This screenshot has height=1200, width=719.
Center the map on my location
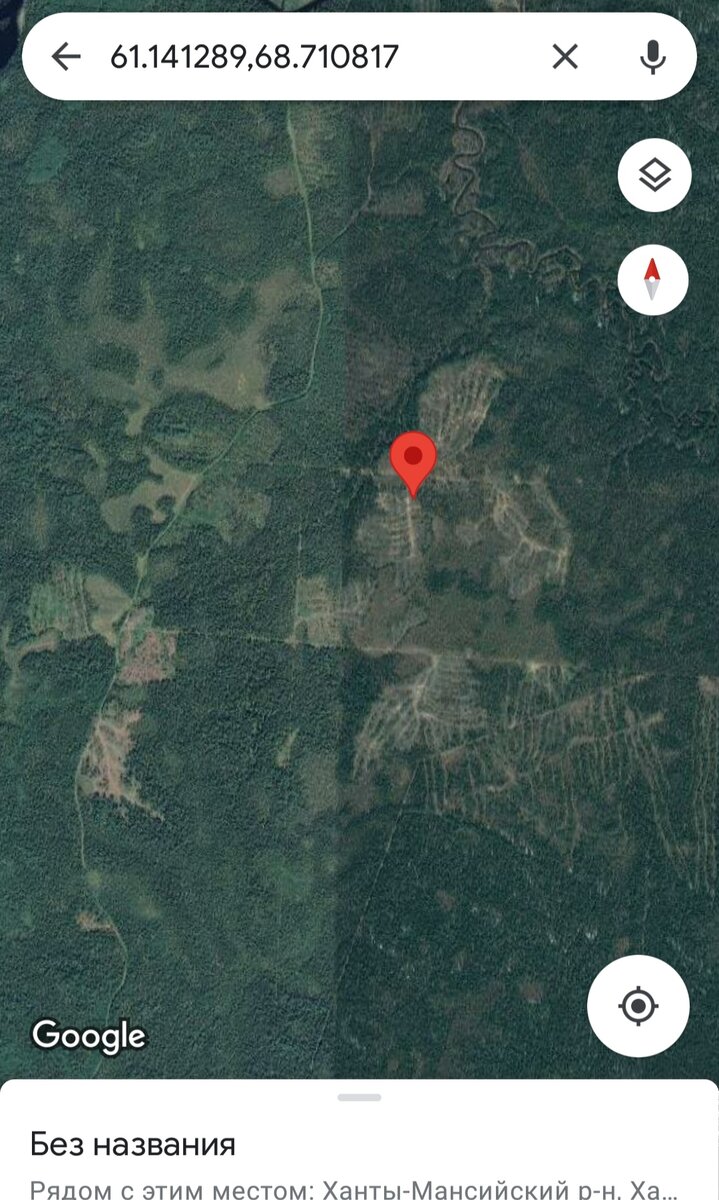(x=638, y=1006)
